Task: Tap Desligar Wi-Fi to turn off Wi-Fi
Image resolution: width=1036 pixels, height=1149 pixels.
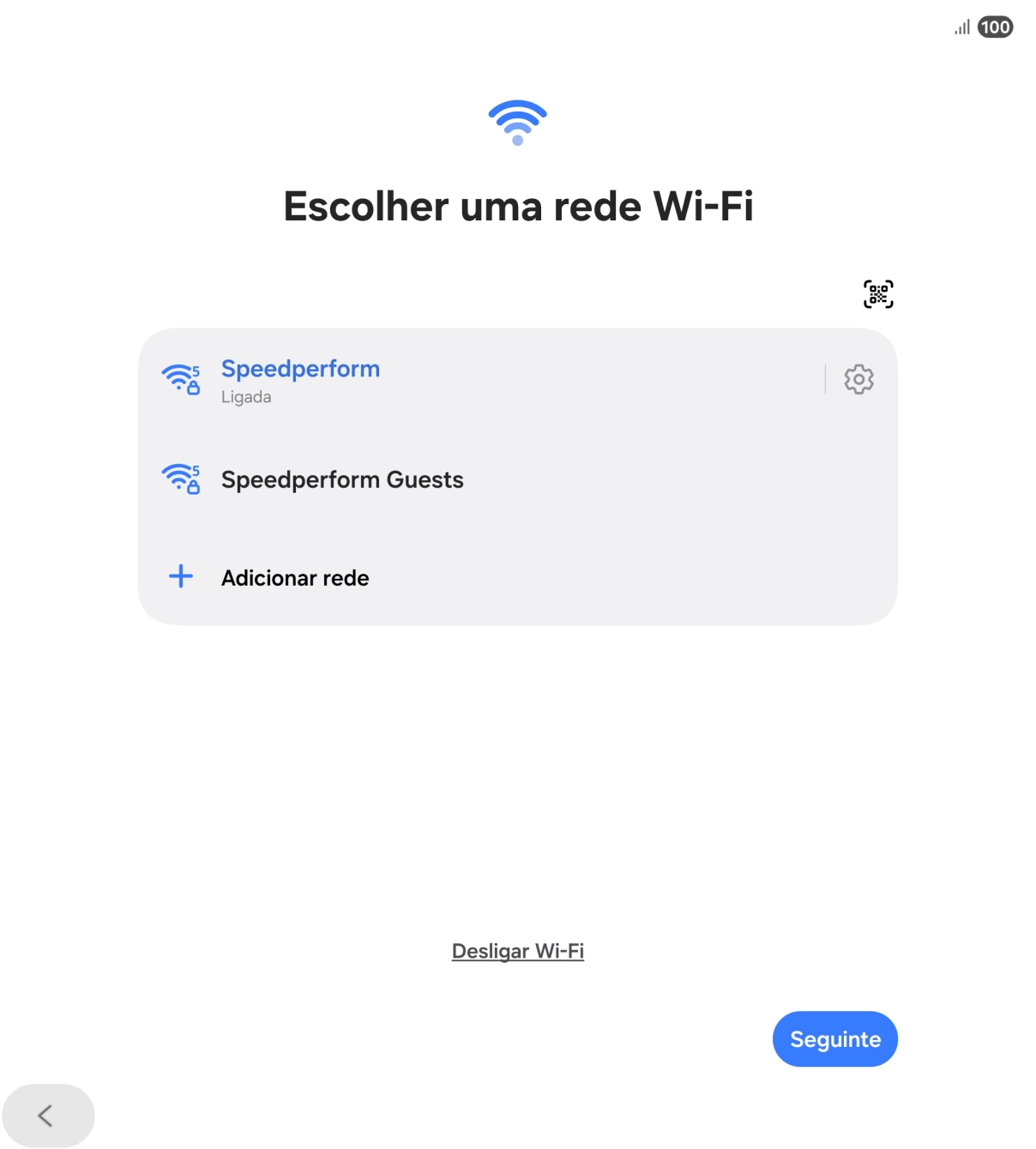Action: pyautogui.click(x=517, y=951)
